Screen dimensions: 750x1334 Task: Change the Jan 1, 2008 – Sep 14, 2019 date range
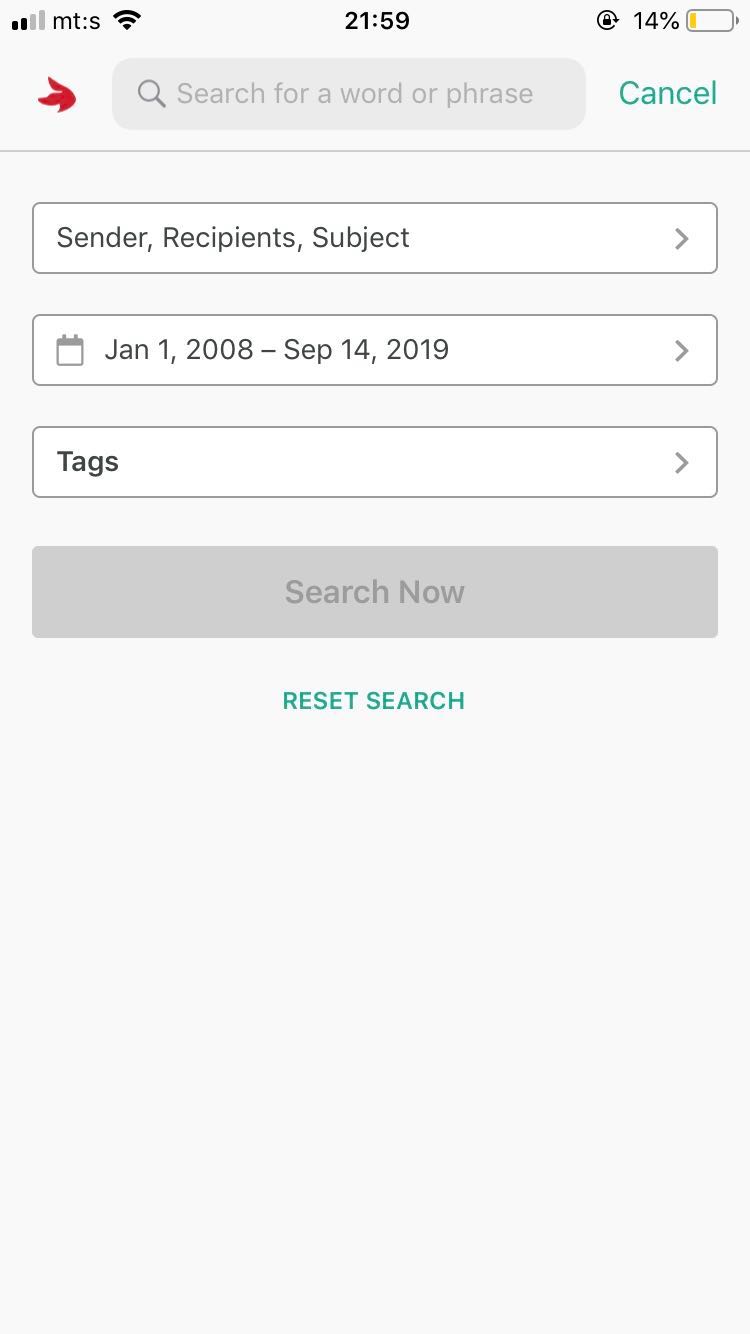click(x=375, y=350)
